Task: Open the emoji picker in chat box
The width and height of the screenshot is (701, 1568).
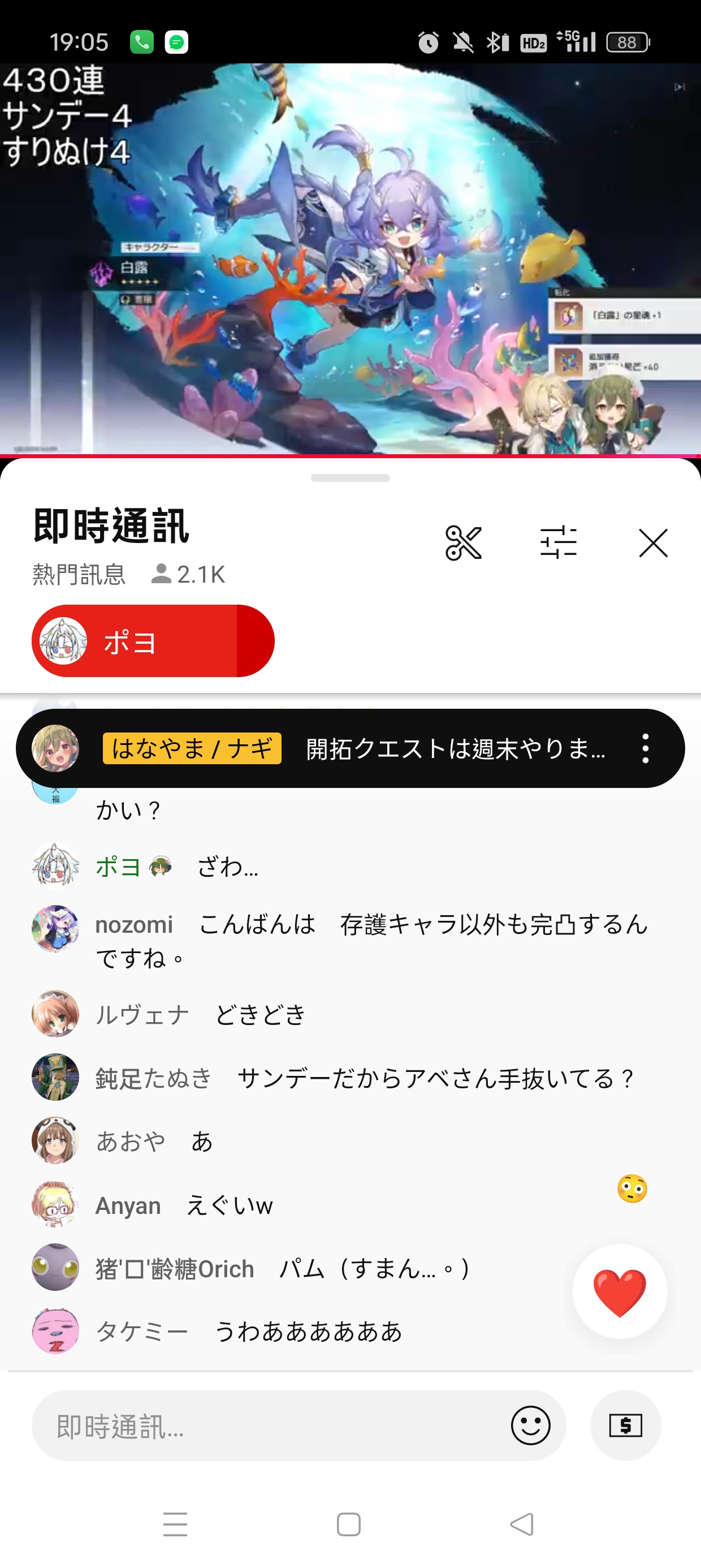Action: pyautogui.click(x=530, y=1425)
